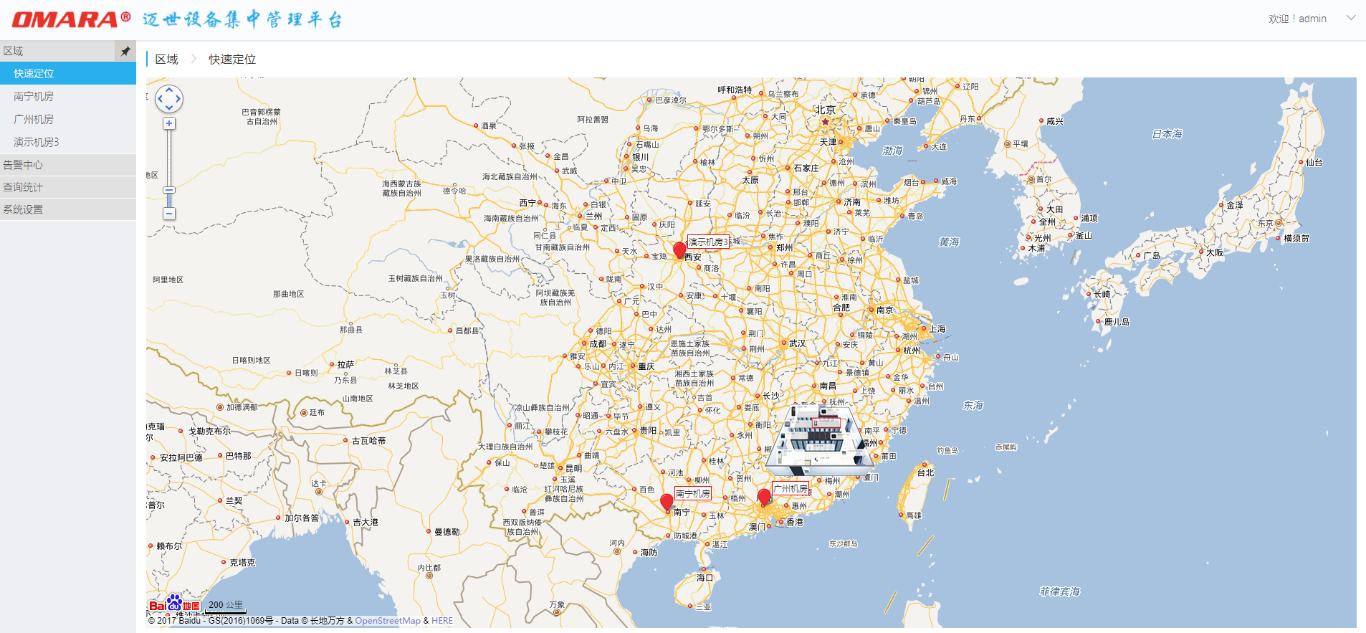Zoom out the map with minus button

click(x=169, y=213)
